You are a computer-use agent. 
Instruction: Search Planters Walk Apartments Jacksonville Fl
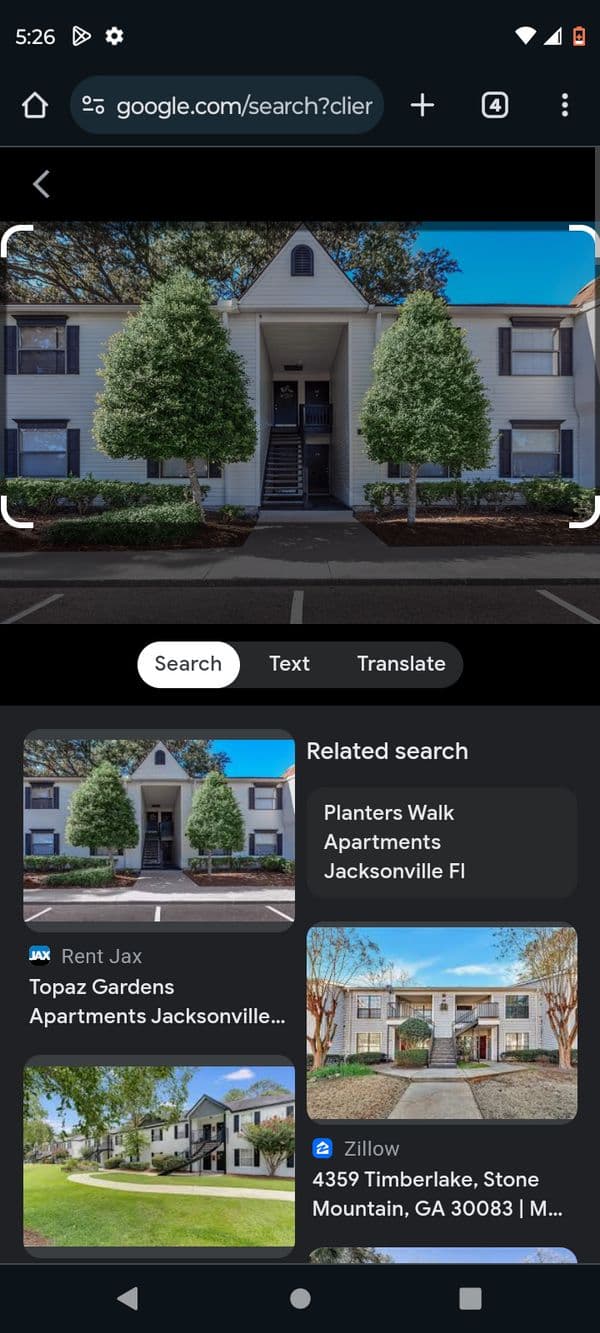(441, 842)
